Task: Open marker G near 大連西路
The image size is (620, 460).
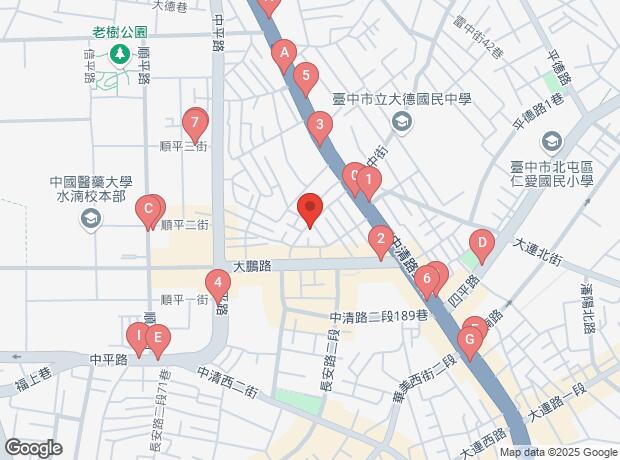Action: [467, 340]
